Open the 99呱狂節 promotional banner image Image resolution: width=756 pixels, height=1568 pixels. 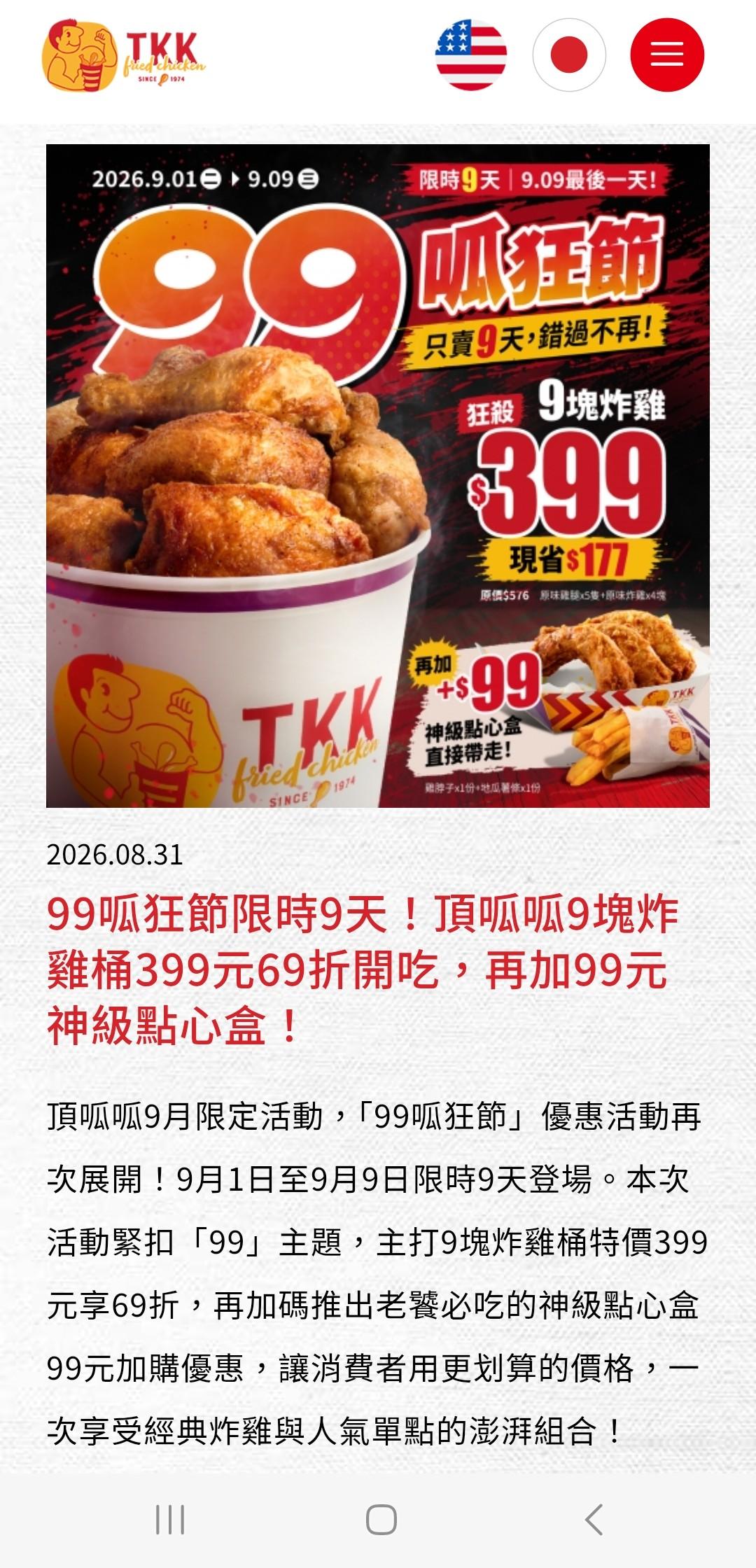[x=378, y=476]
